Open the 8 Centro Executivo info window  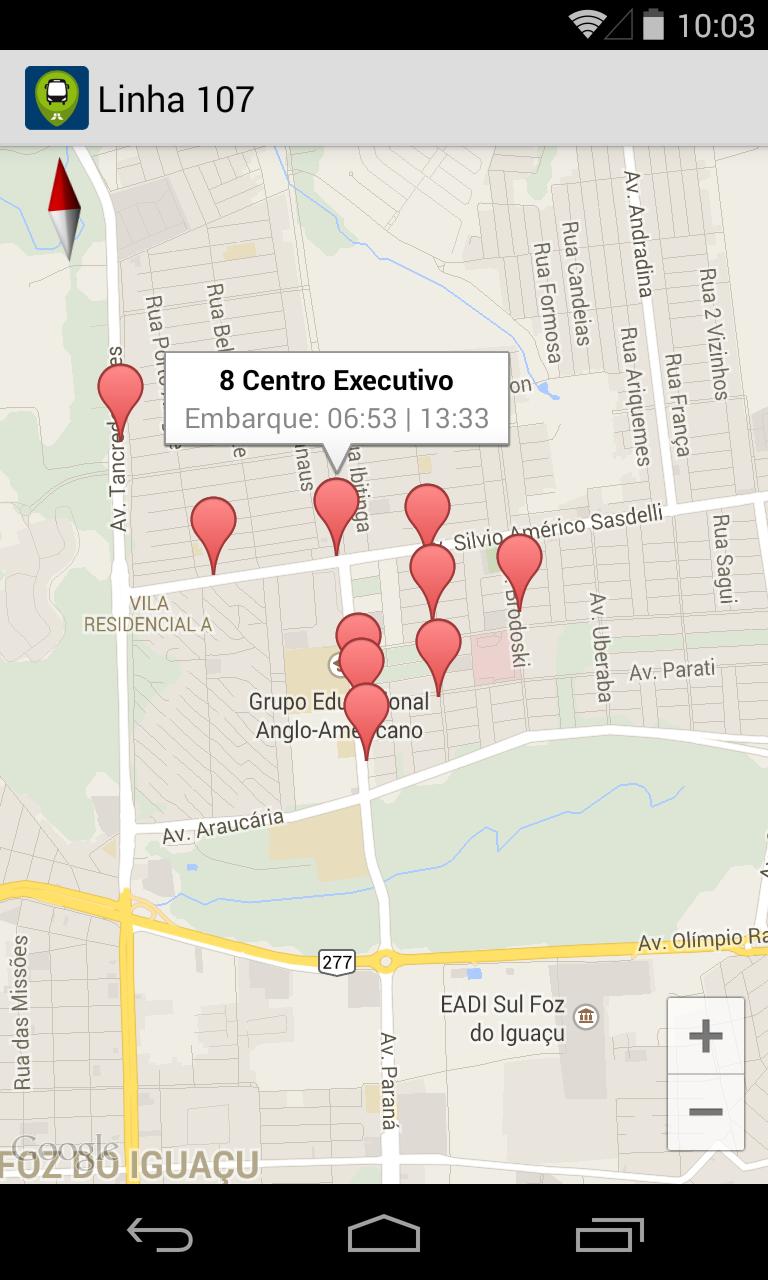(x=336, y=398)
